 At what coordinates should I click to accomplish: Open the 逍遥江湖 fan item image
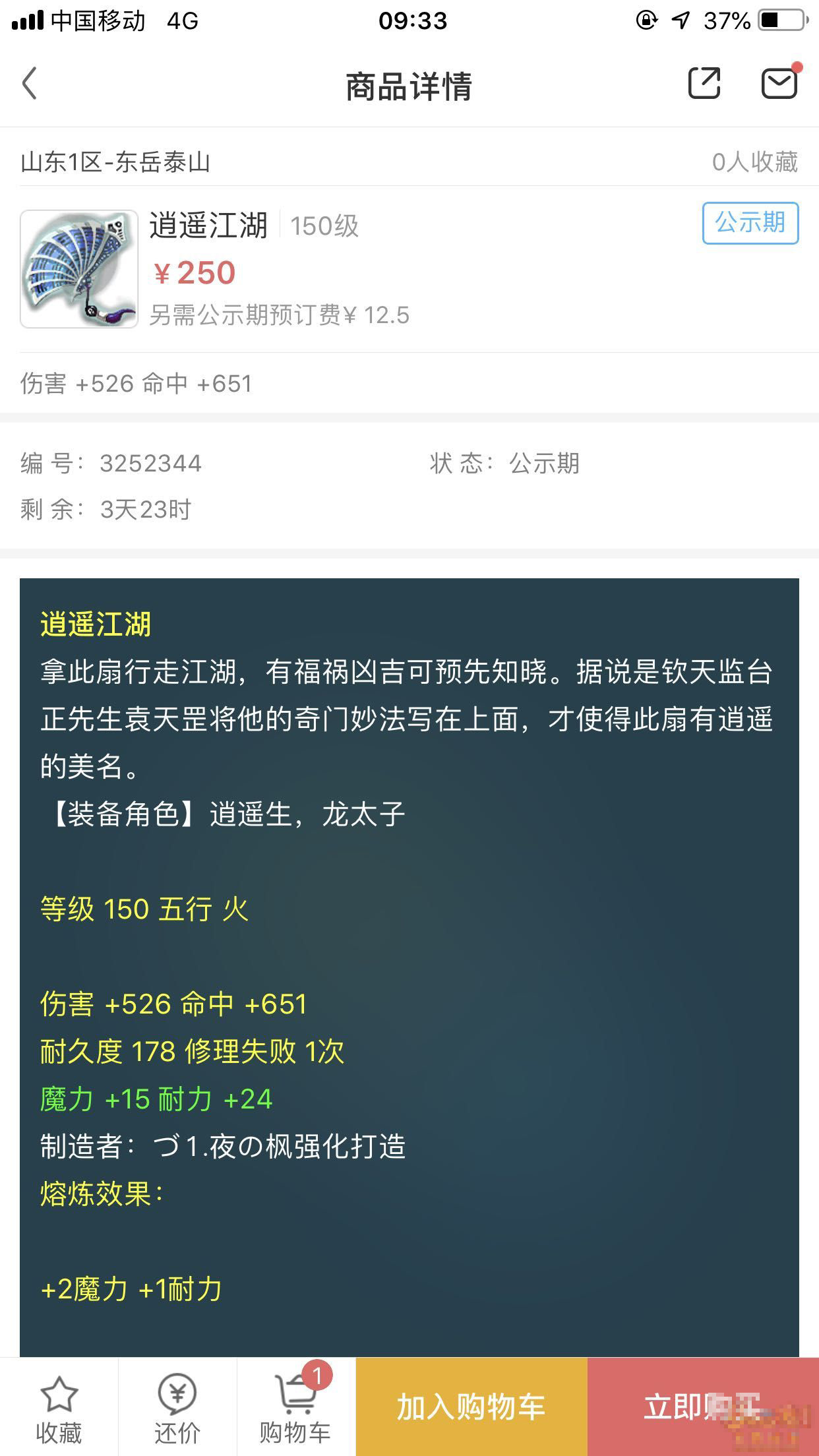(79, 269)
